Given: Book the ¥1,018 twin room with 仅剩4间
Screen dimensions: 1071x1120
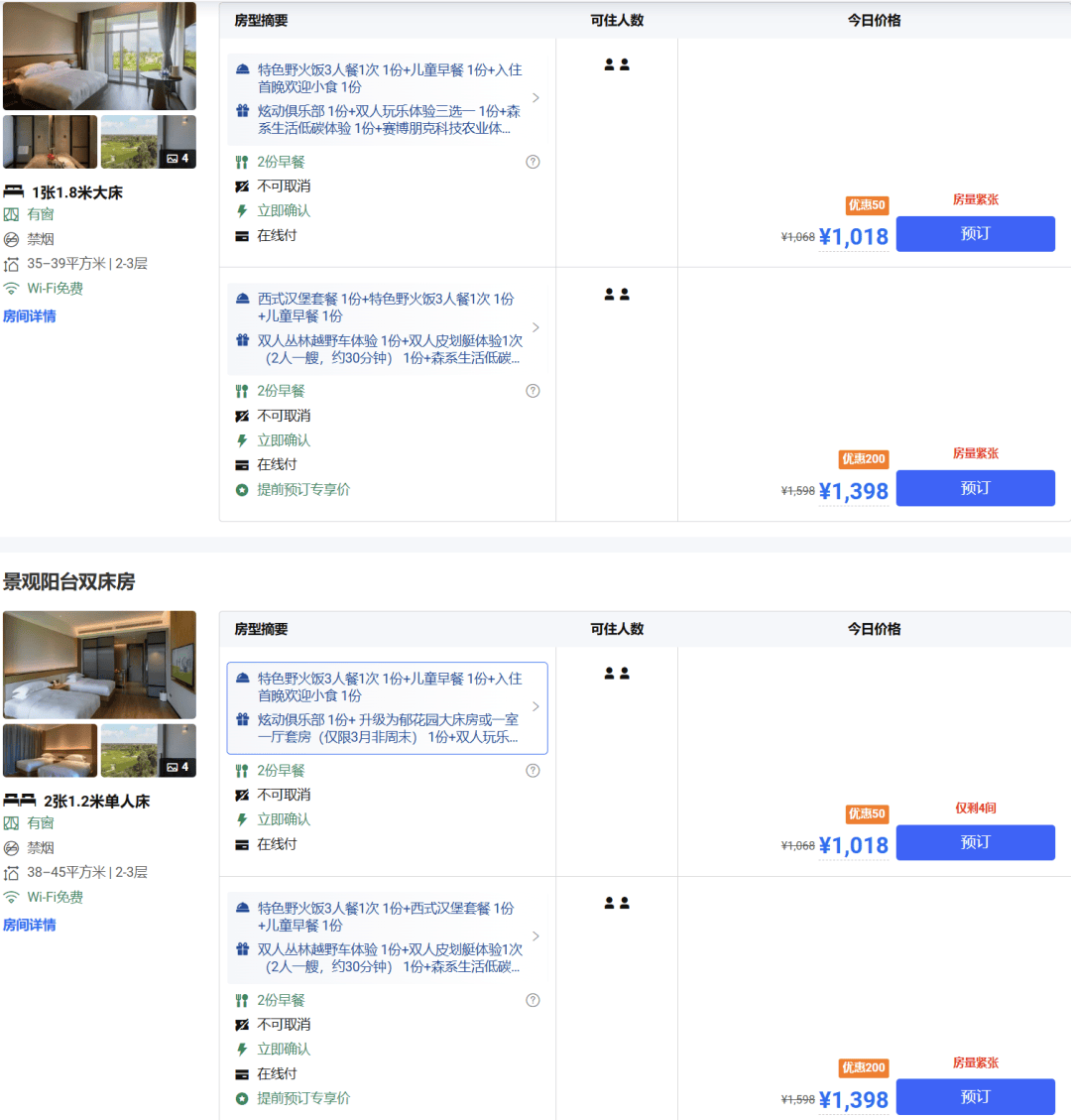Looking at the screenshot, I should tap(976, 842).
